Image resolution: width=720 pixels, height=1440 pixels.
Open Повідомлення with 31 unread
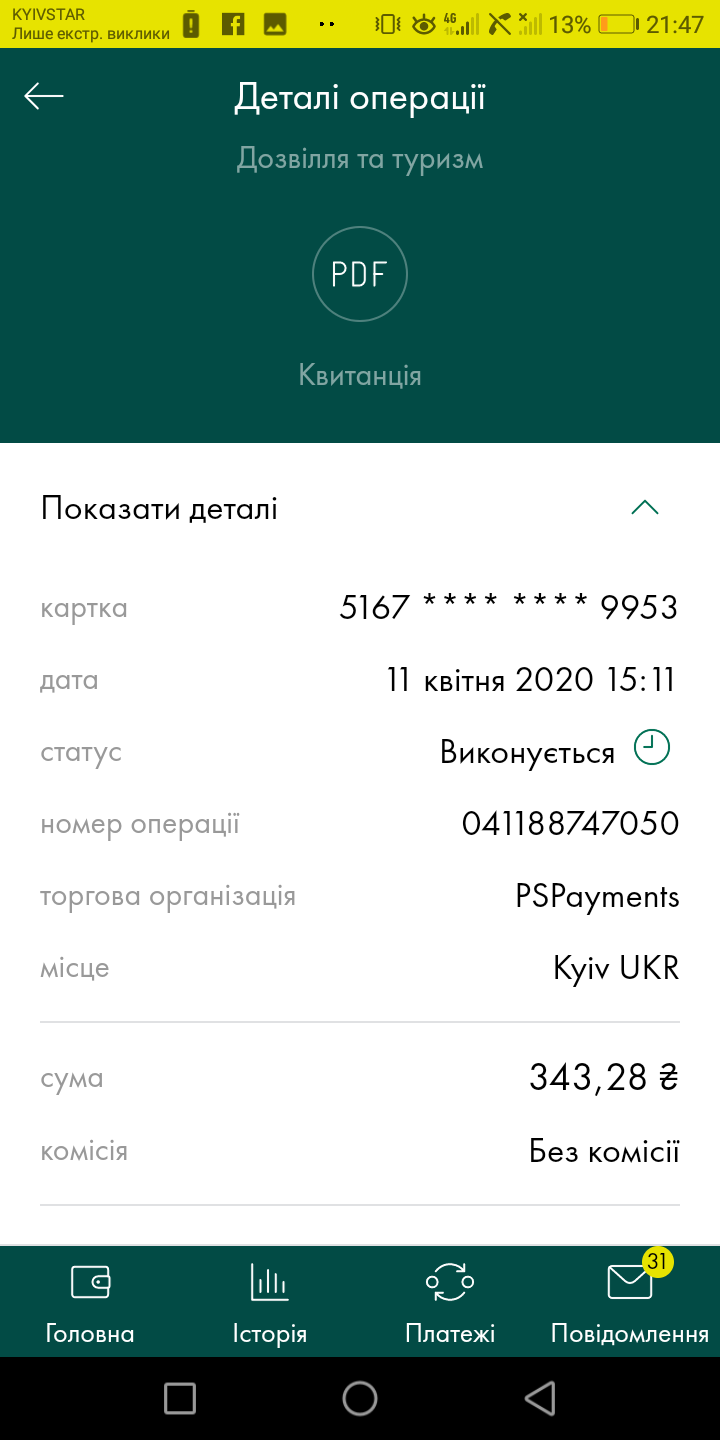coord(630,1302)
